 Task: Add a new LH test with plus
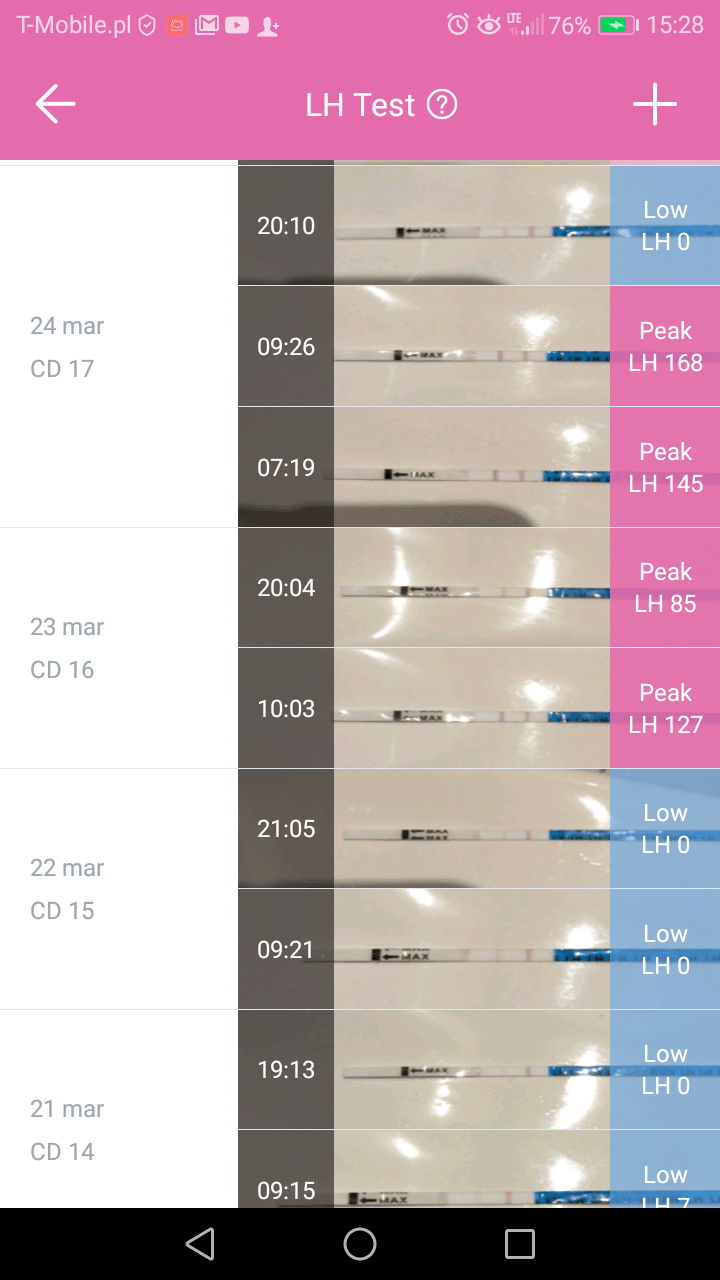[x=655, y=105]
